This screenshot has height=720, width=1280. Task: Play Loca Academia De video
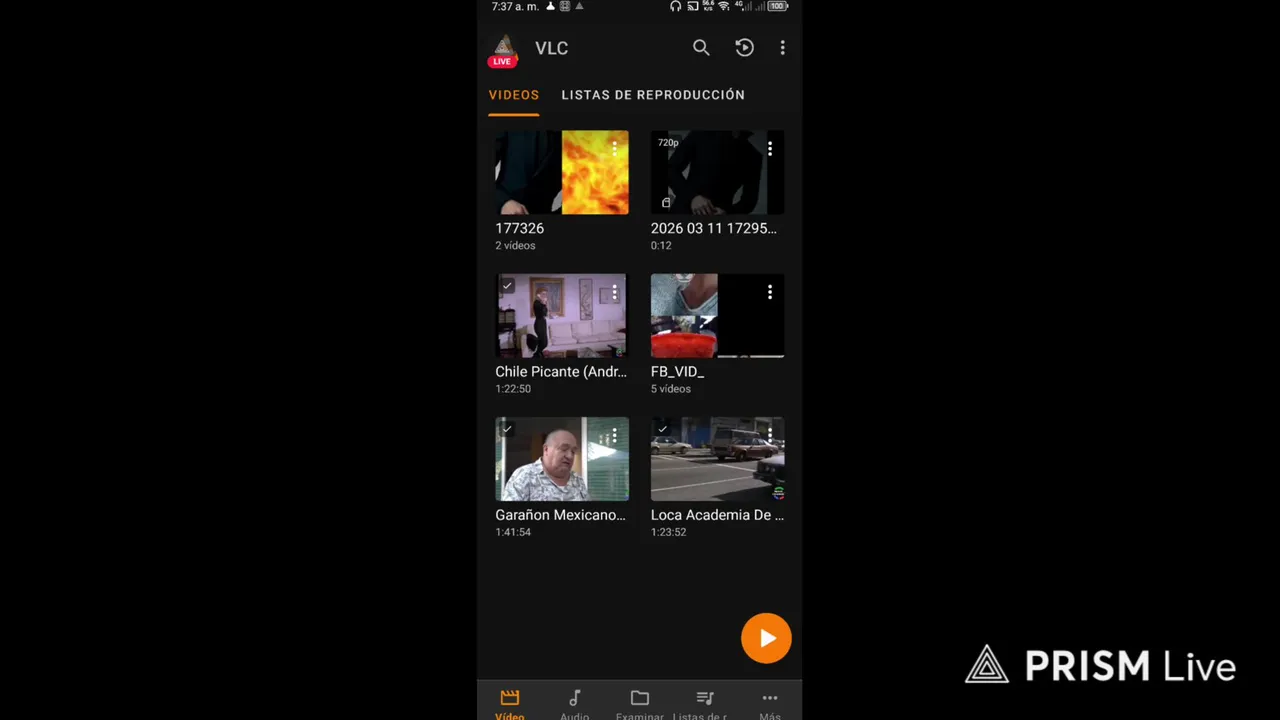pos(716,459)
